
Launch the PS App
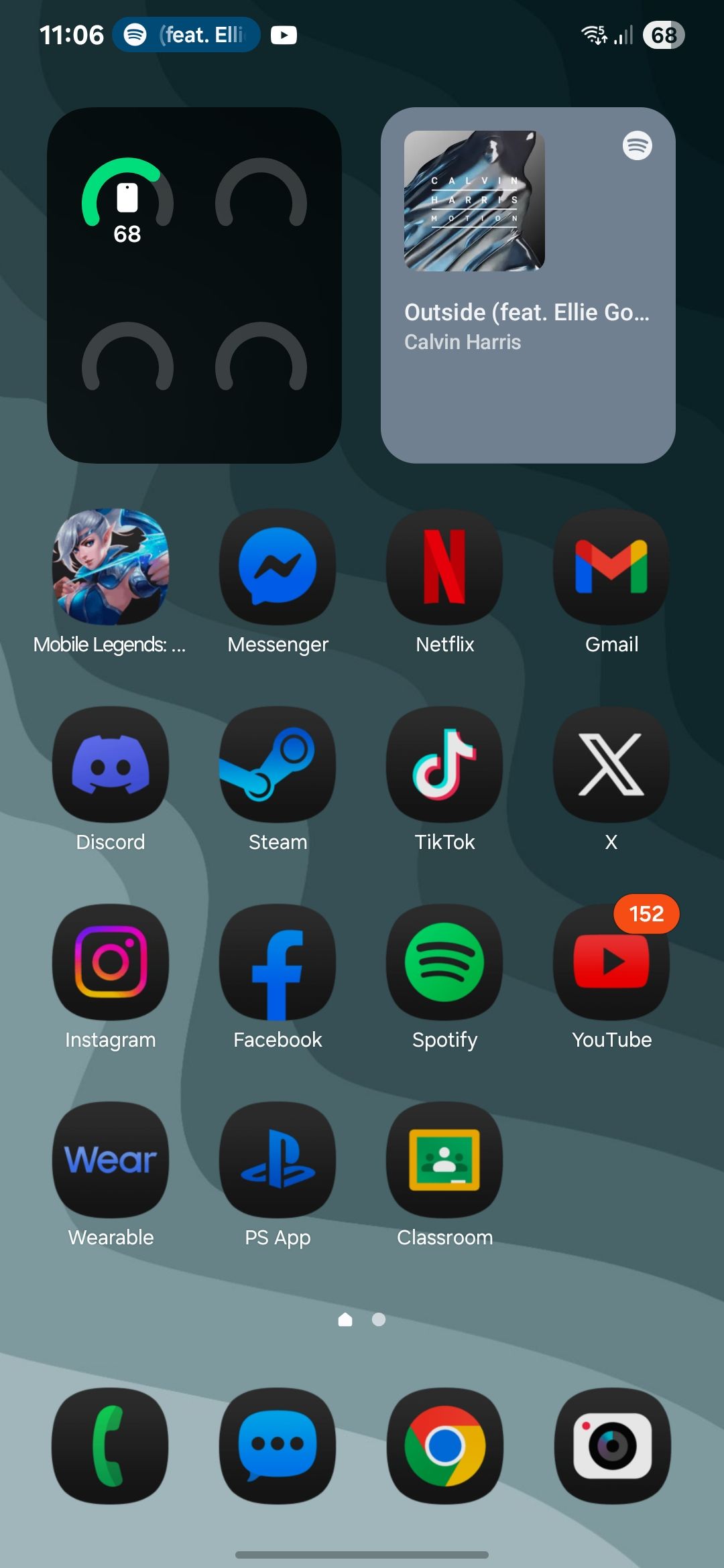point(278,1161)
